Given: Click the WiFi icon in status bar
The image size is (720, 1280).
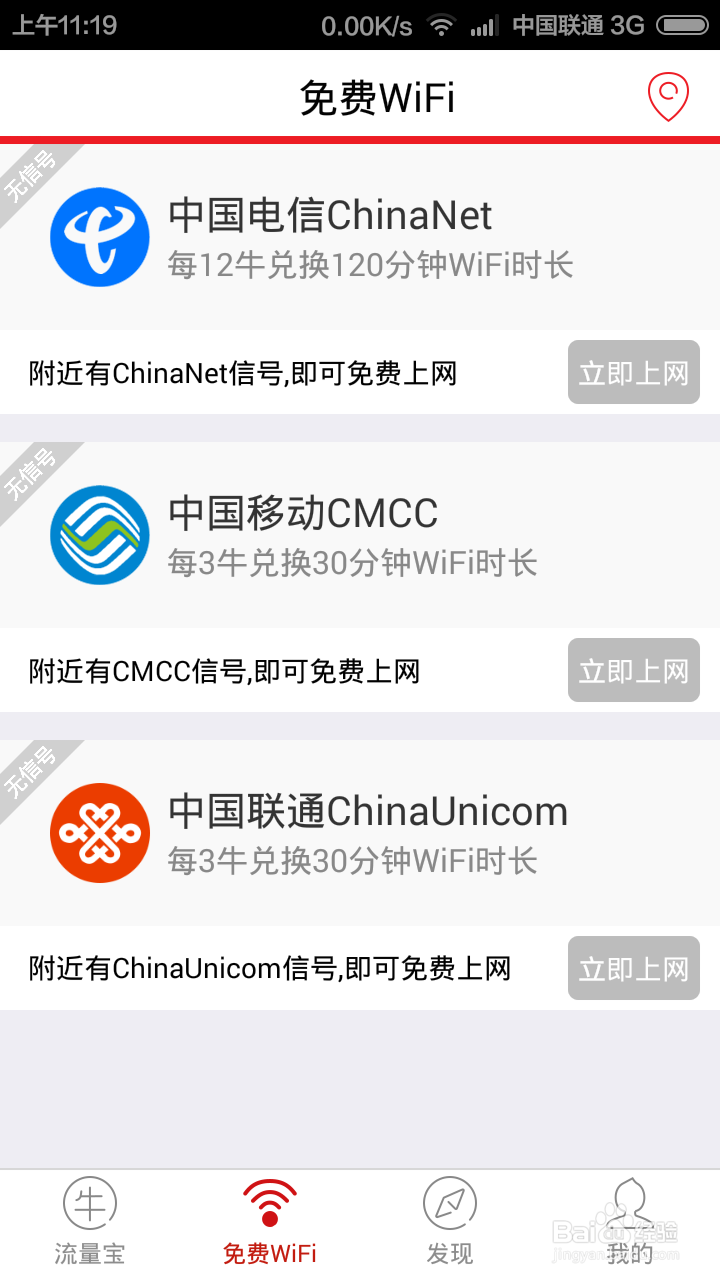Looking at the screenshot, I should pyautogui.click(x=440, y=25).
